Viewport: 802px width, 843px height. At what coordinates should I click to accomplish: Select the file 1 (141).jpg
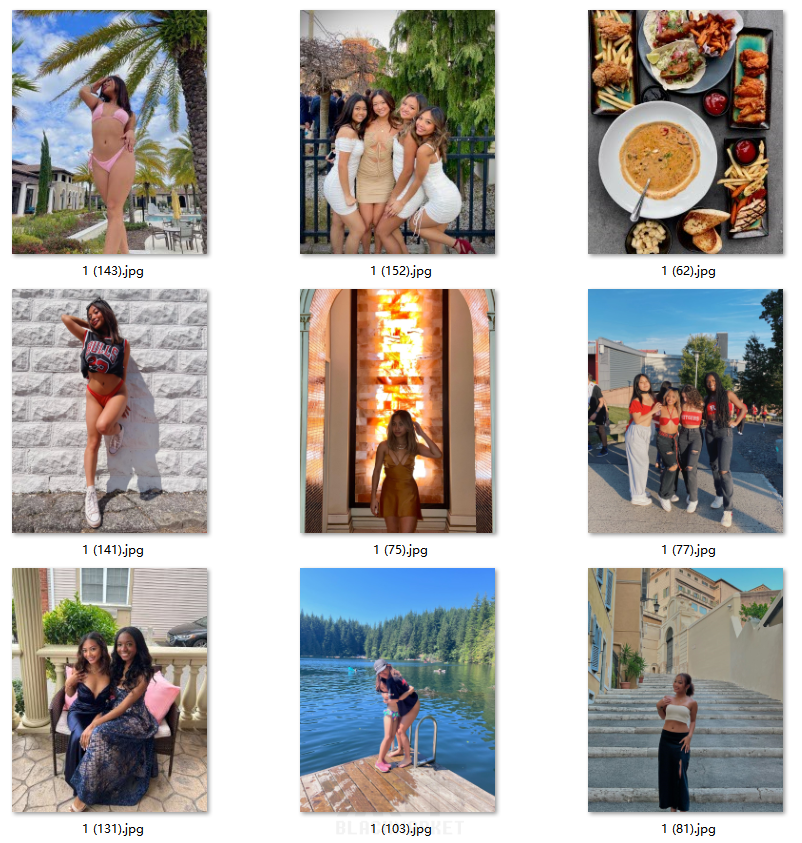point(109,411)
